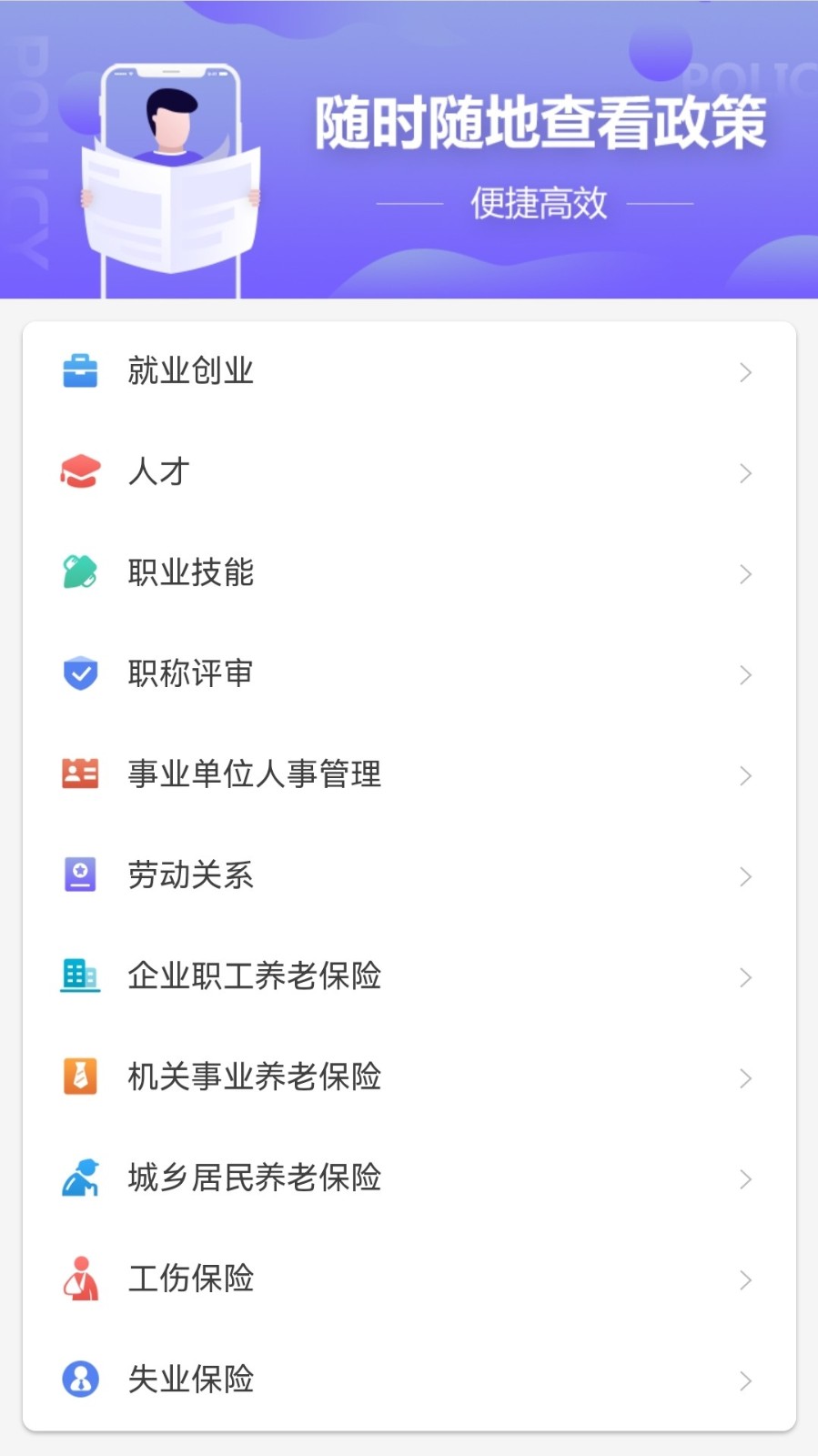Click the orange tie 机关事业养老保险 icon
Viewport: 818px width, 1456px height.
click(x=81, y=1078)
